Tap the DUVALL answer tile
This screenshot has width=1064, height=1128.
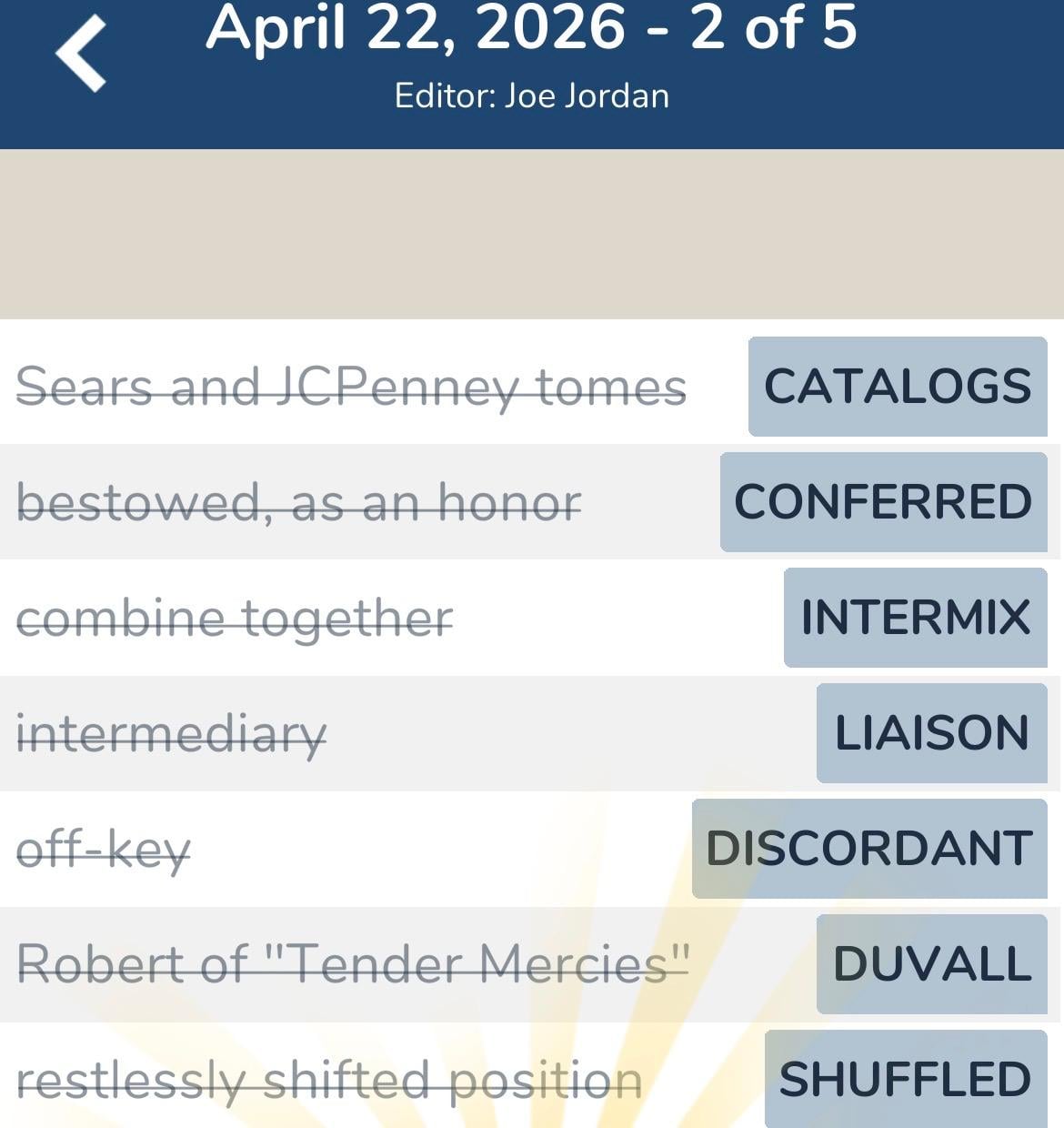tap(930, 964)
